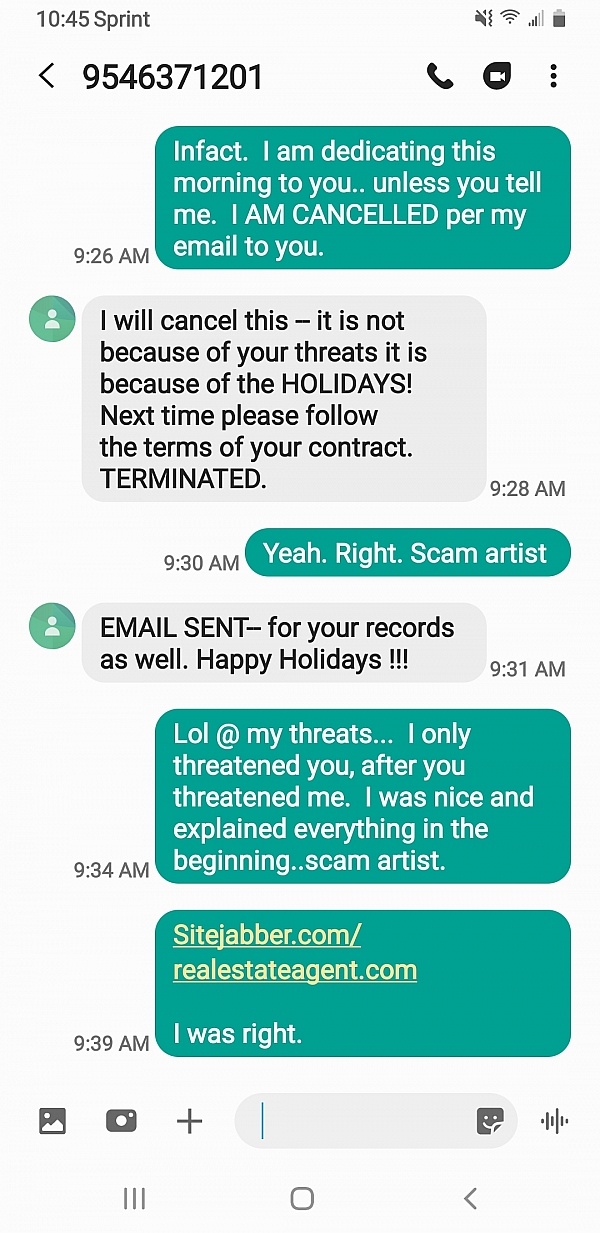This screenshot has height=1233, width=600.
Task: Open the Sitejabber.com/realestateagent.com link
Action: click(x=294, y=952)
